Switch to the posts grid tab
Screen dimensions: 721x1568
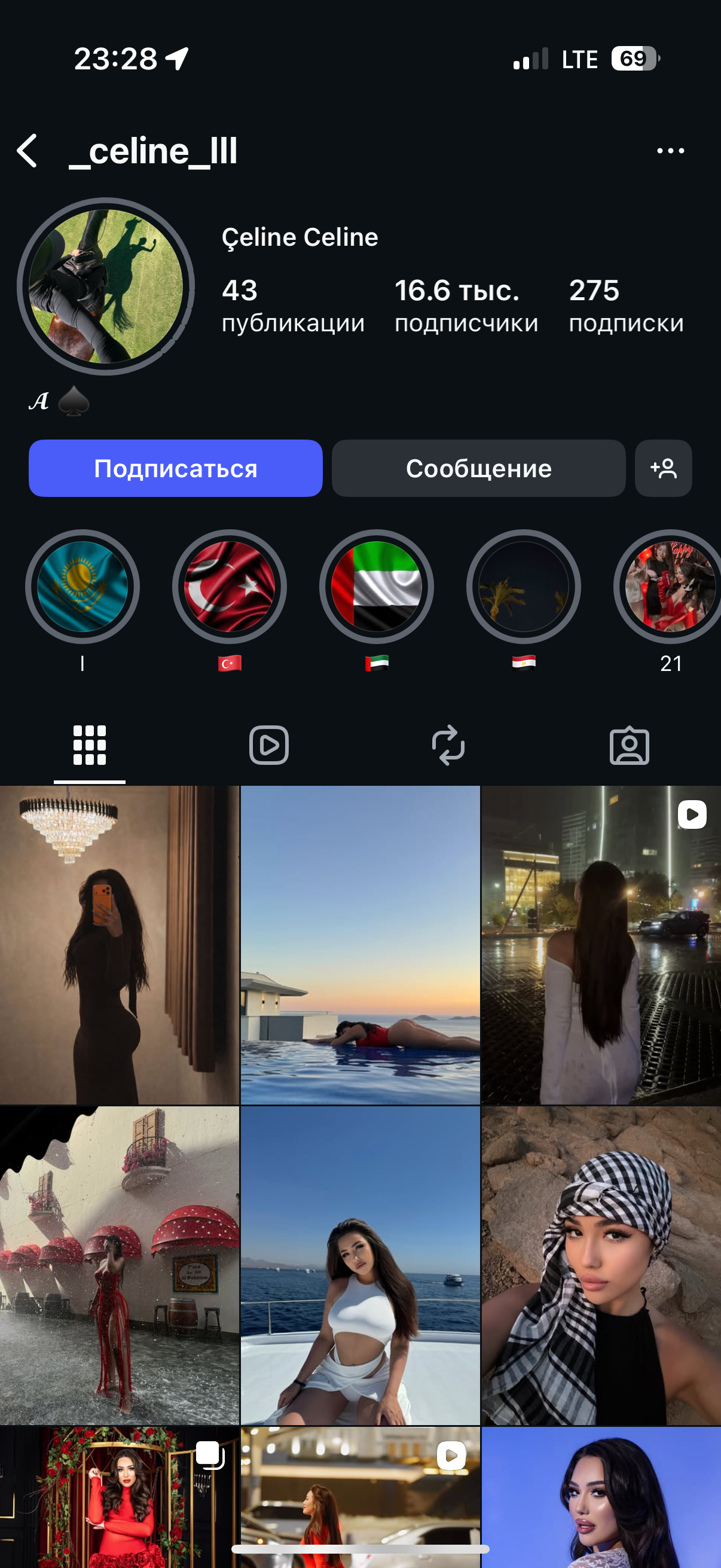pos(90,745)
